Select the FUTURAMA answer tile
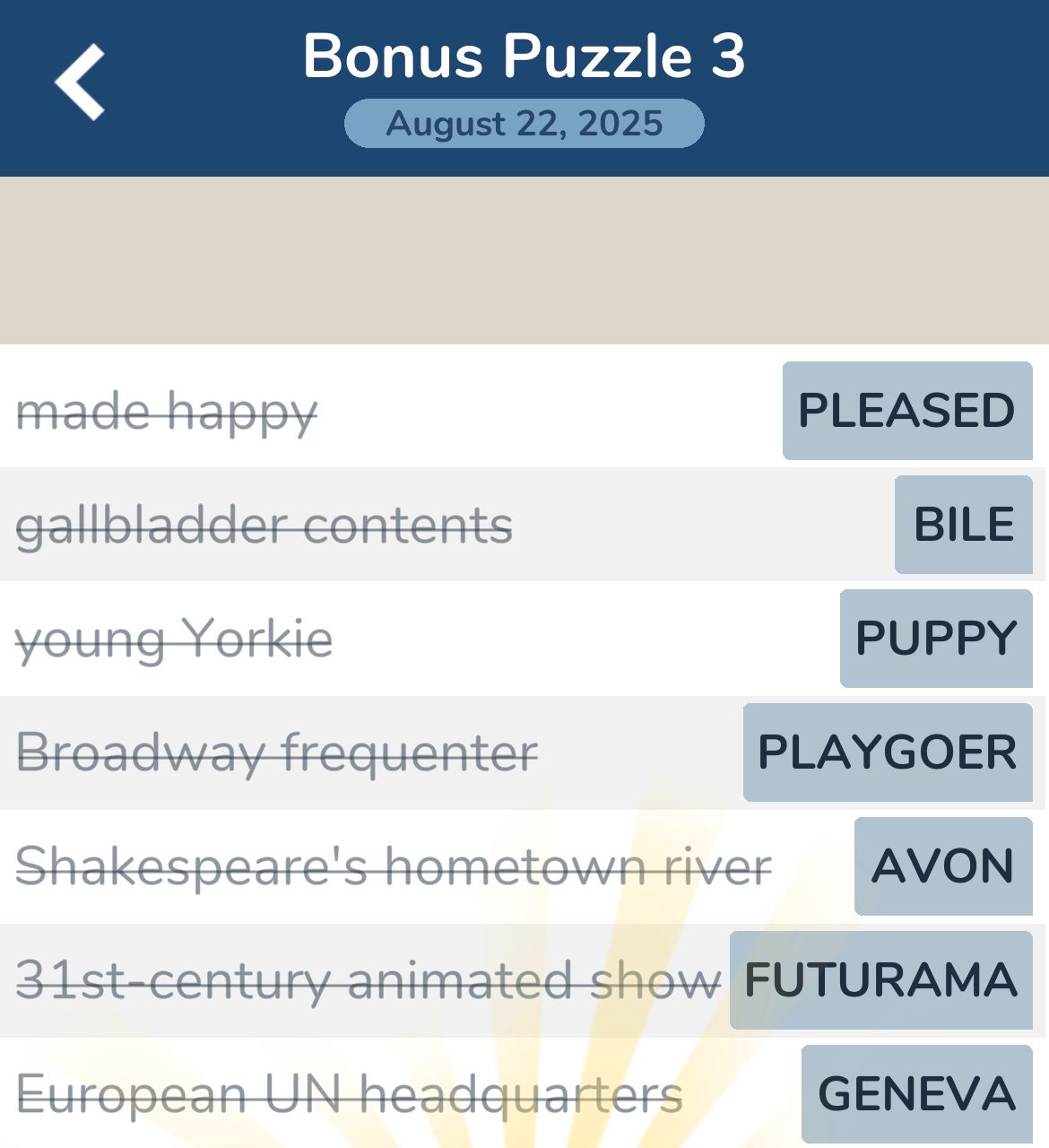Screen dimensions: 1049x1148 tap(880, 980)
